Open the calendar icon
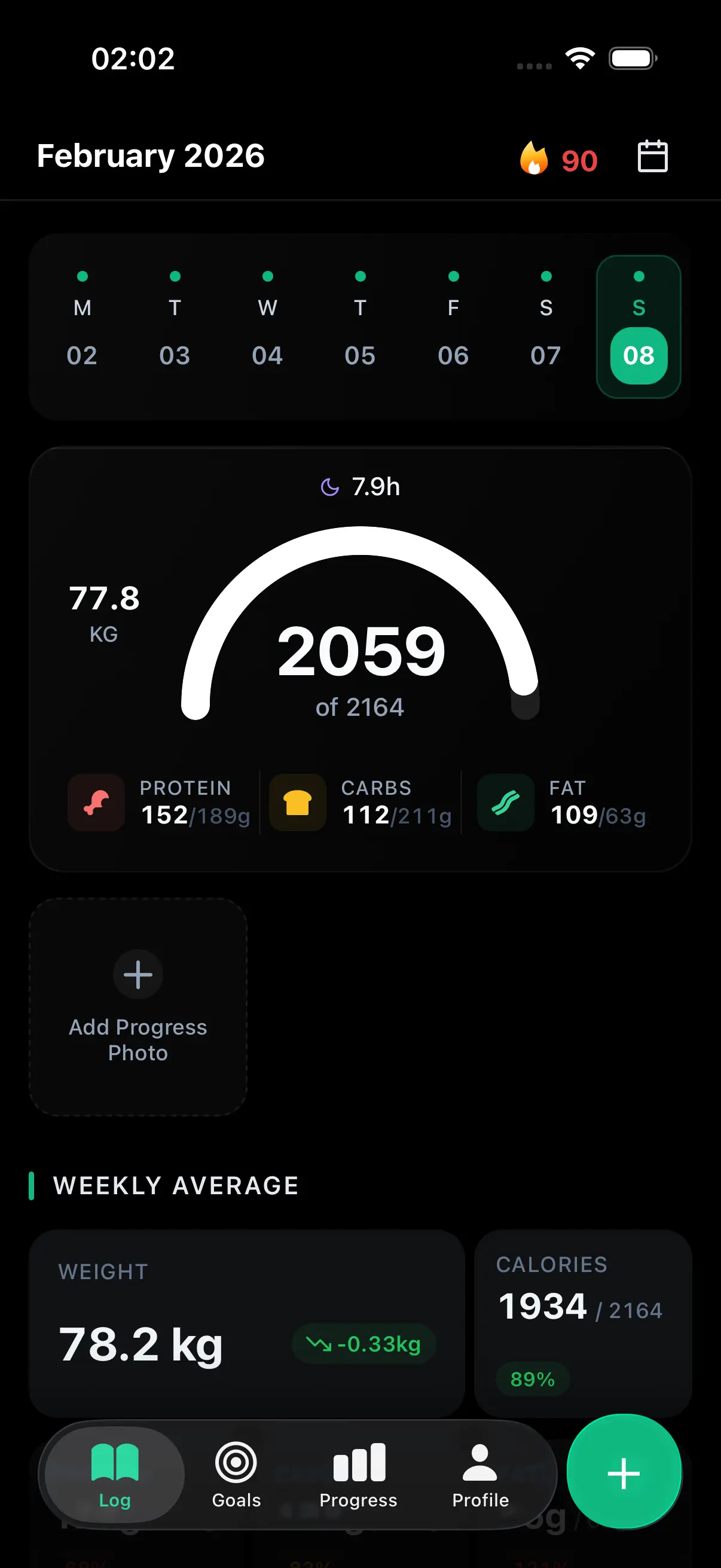Image resolution: width=721 pixels, height=1568 pixels. tap(653, 157)
